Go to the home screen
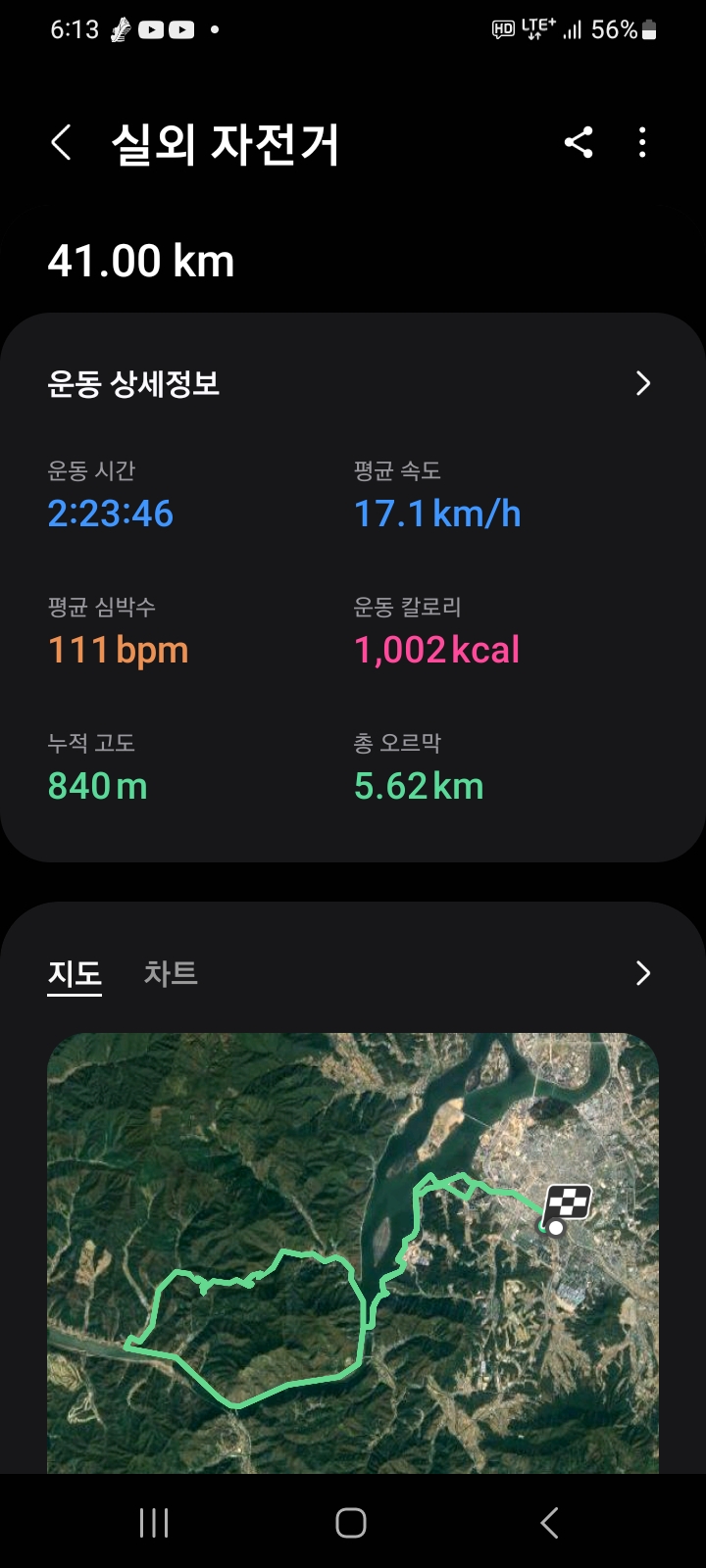Image resolution: width=706 pixels, height=1568 pixels. point(351,1523)
